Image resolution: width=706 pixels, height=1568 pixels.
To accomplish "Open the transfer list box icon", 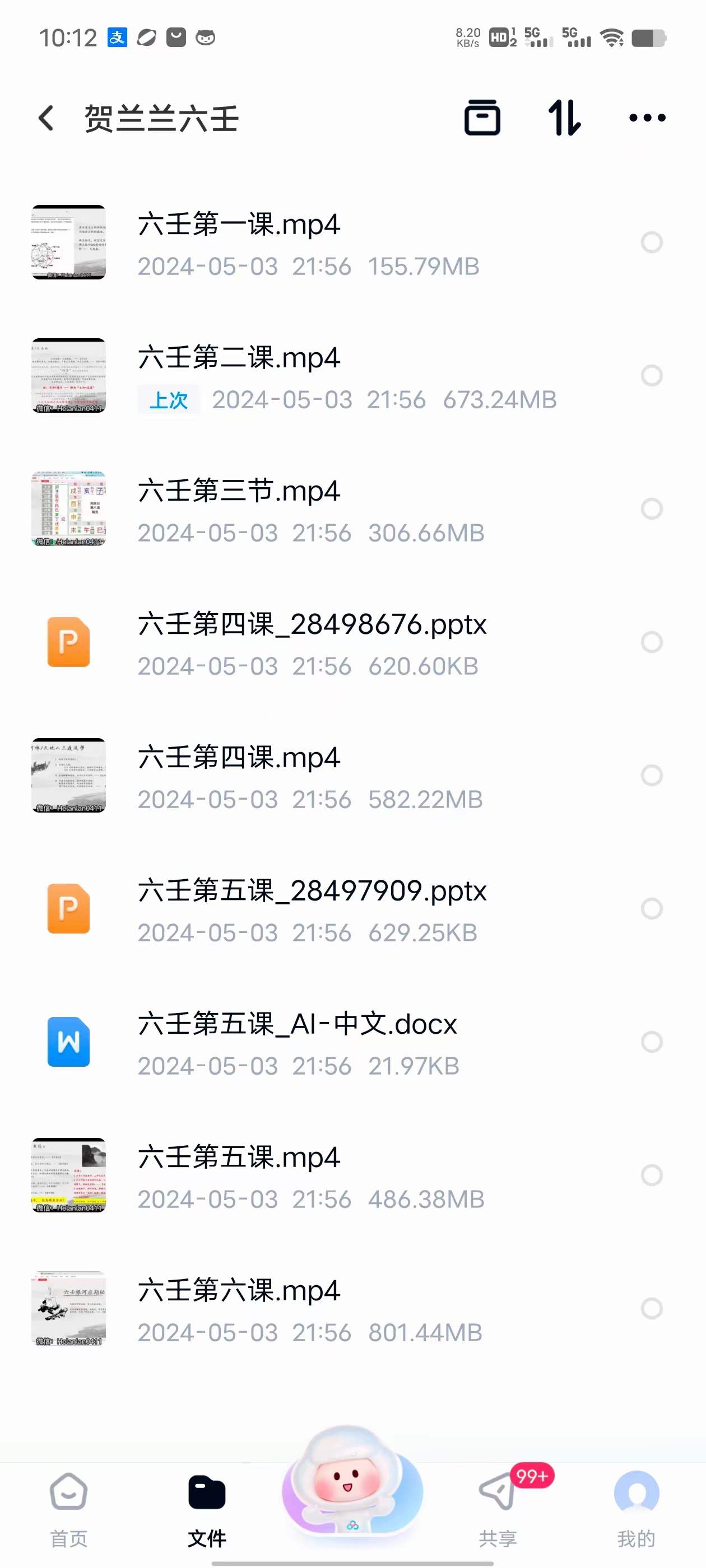I will point(482,118).
